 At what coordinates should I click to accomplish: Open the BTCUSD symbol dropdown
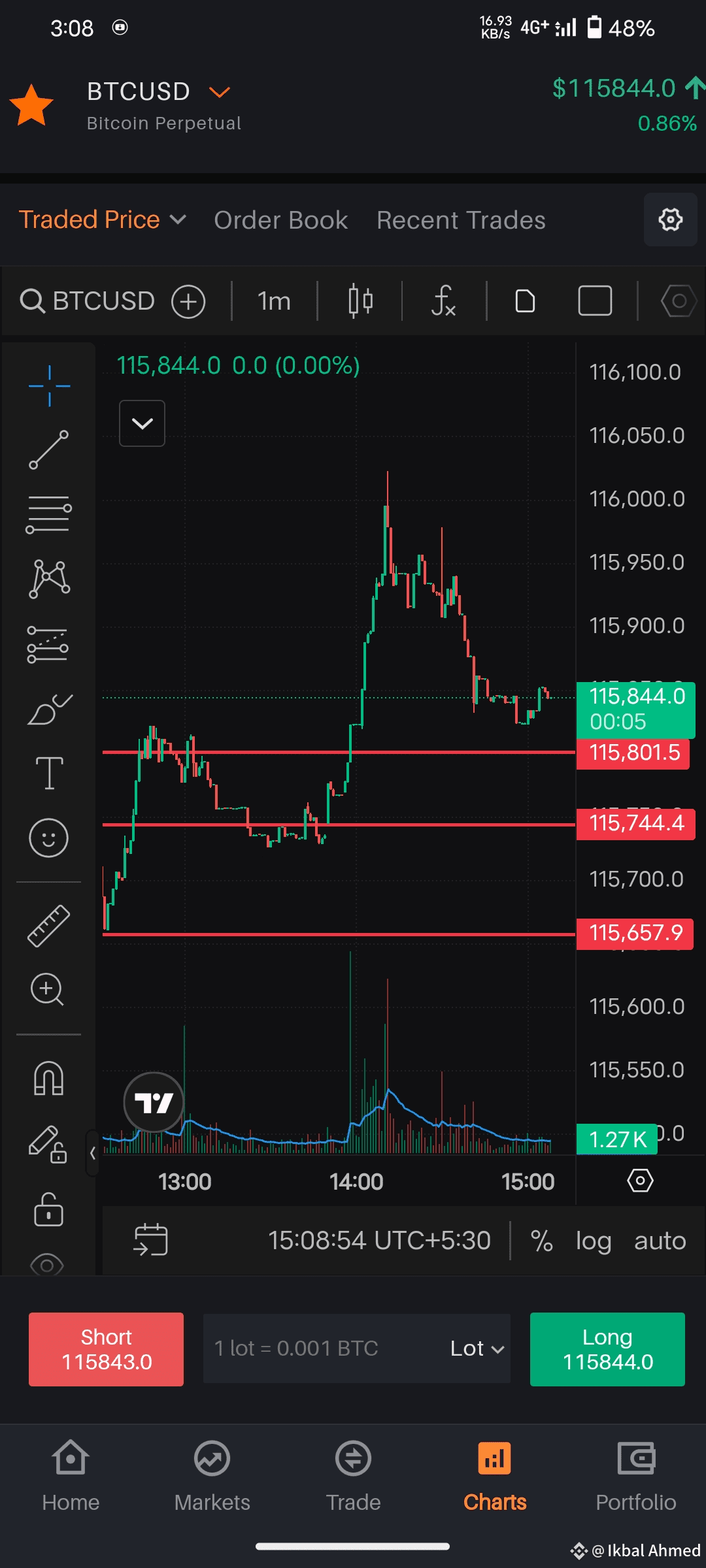click(x=220, y=92)
